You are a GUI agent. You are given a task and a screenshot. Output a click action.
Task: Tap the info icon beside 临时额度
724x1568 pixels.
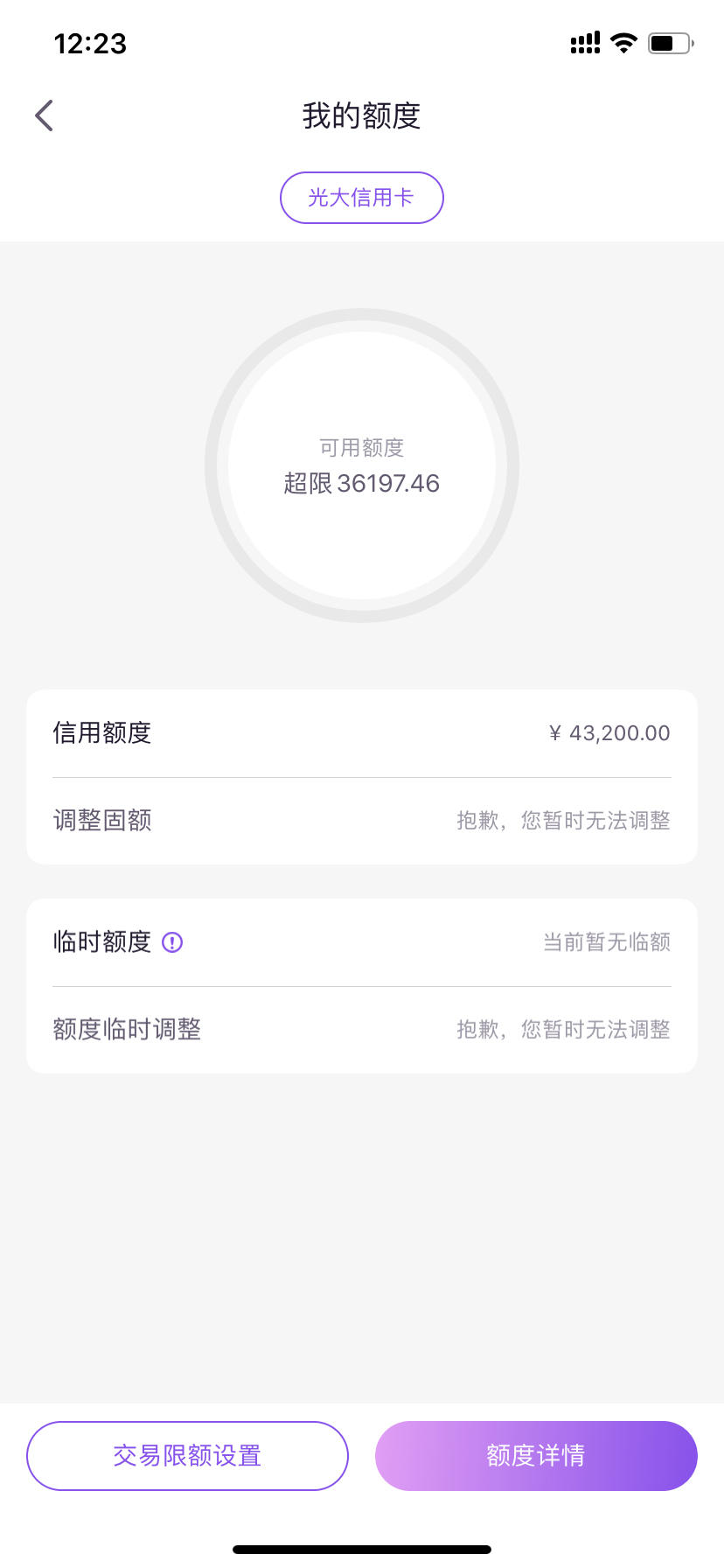tap(173, 942)
